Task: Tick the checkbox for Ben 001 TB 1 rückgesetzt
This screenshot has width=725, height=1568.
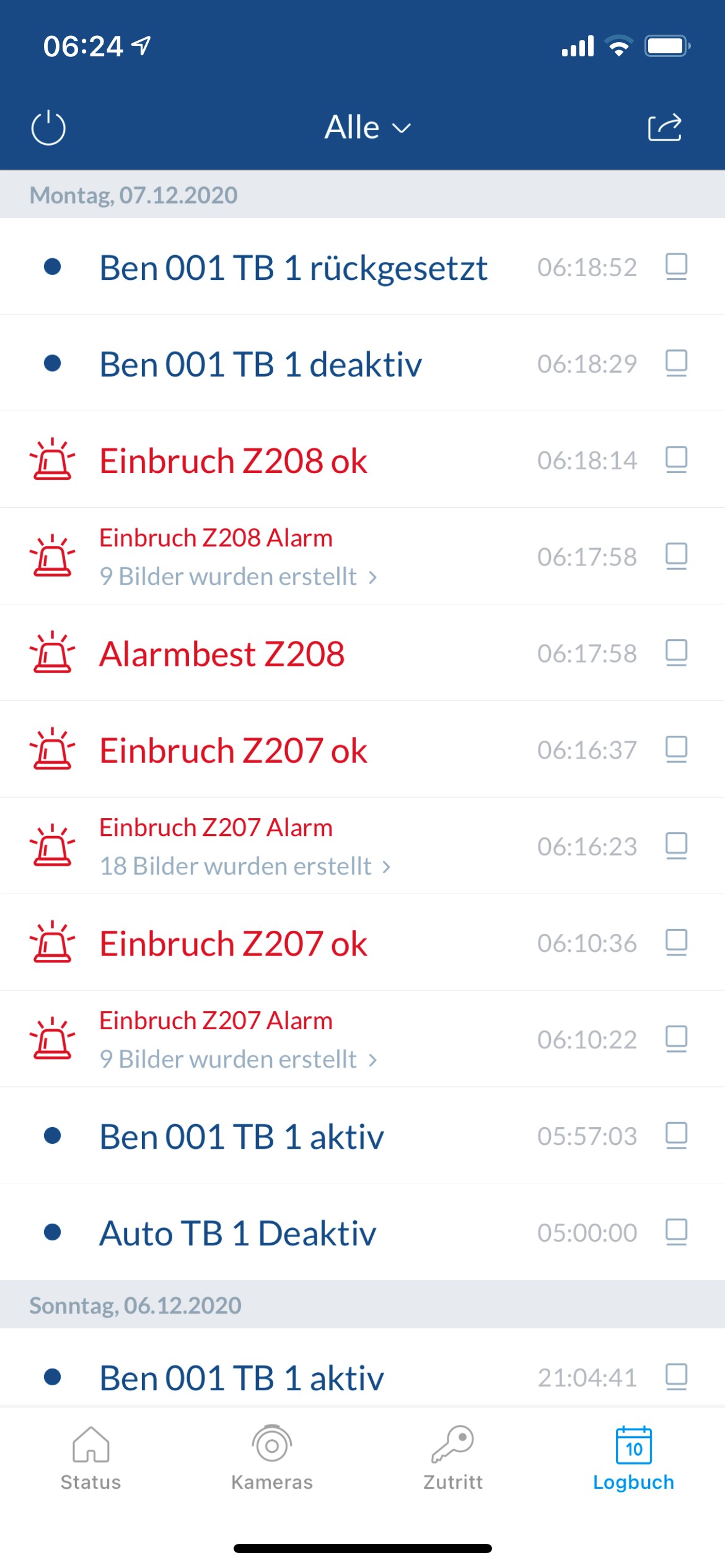Action: tap(676, 266)
